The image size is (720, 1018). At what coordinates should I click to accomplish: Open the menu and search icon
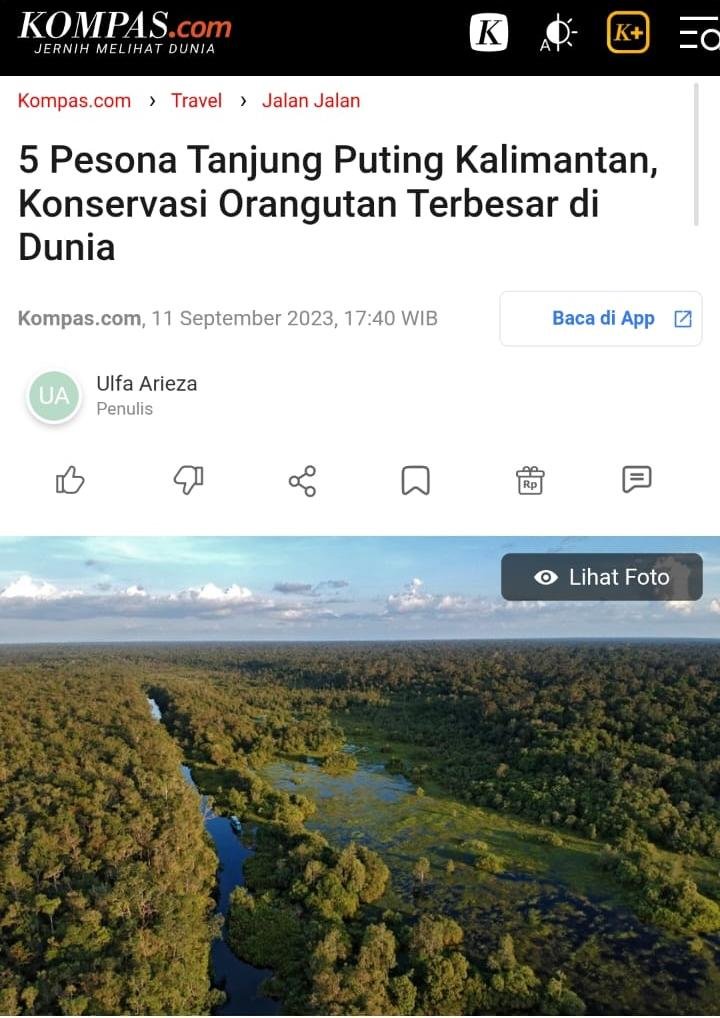(x=699, y=34)
